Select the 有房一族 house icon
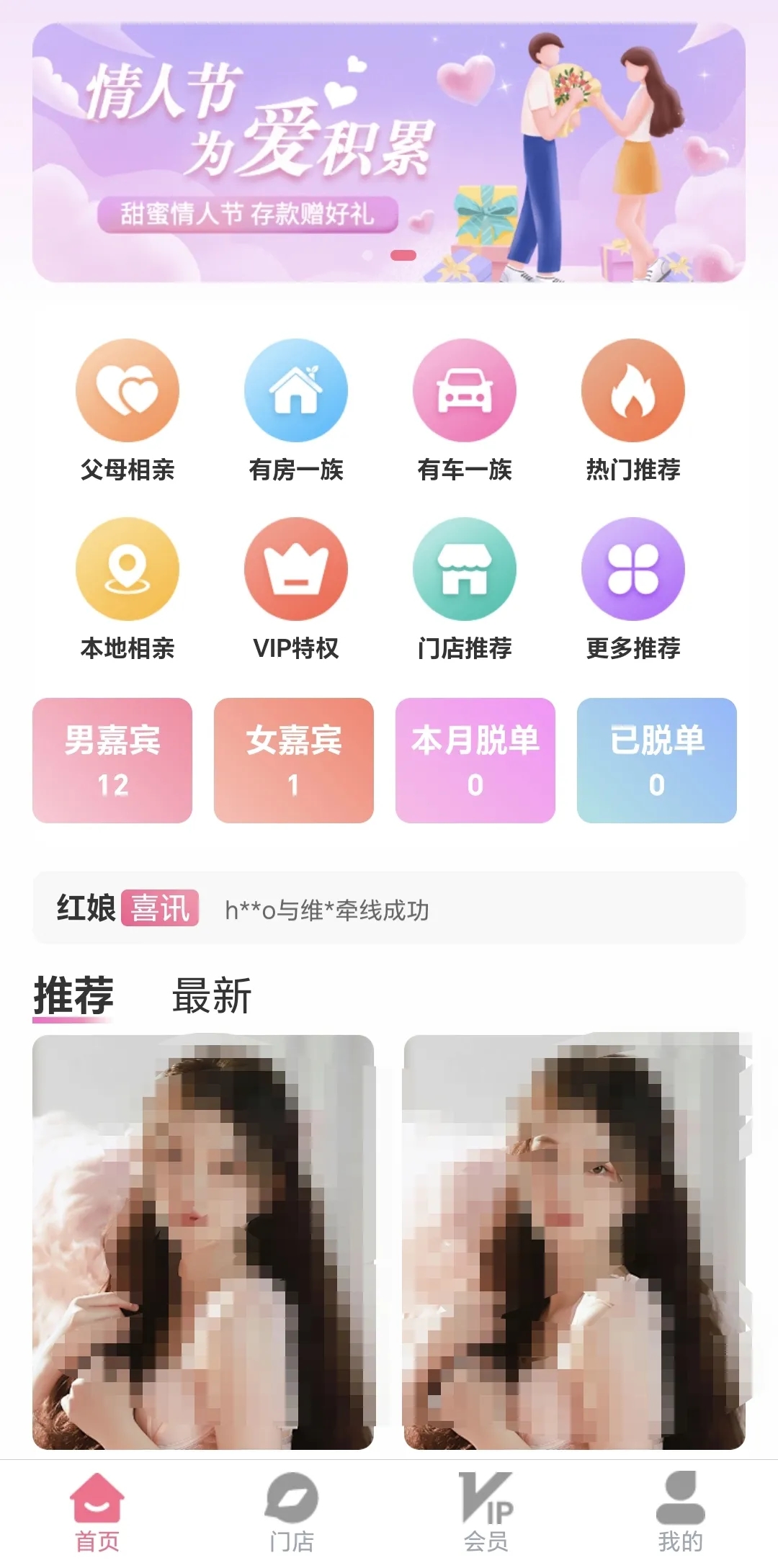778x1568 pixels. (x=296, y=389)
